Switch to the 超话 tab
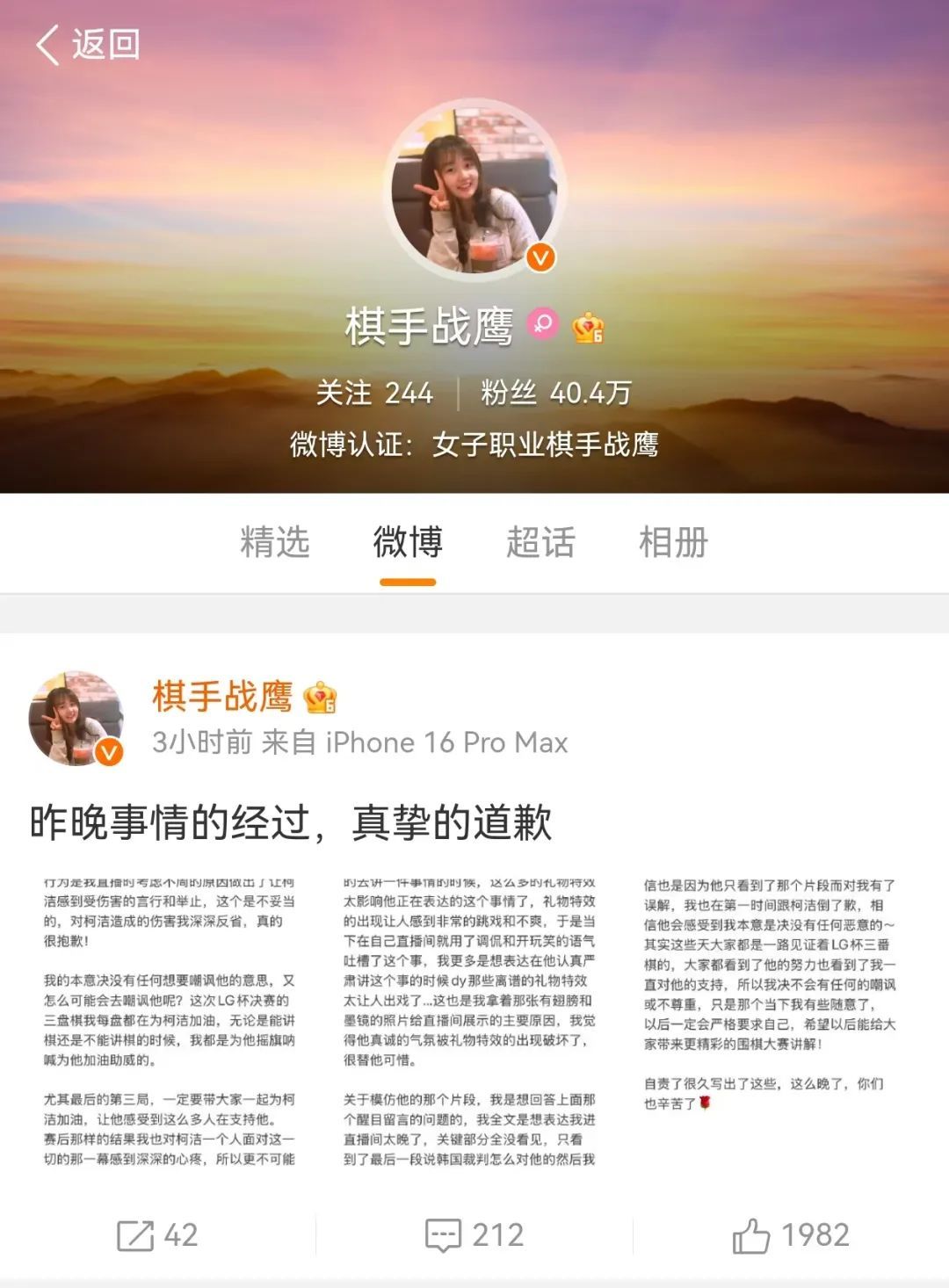Image resolution: width=949 pixels, height=1288 pixels. (x=540, y=542)
